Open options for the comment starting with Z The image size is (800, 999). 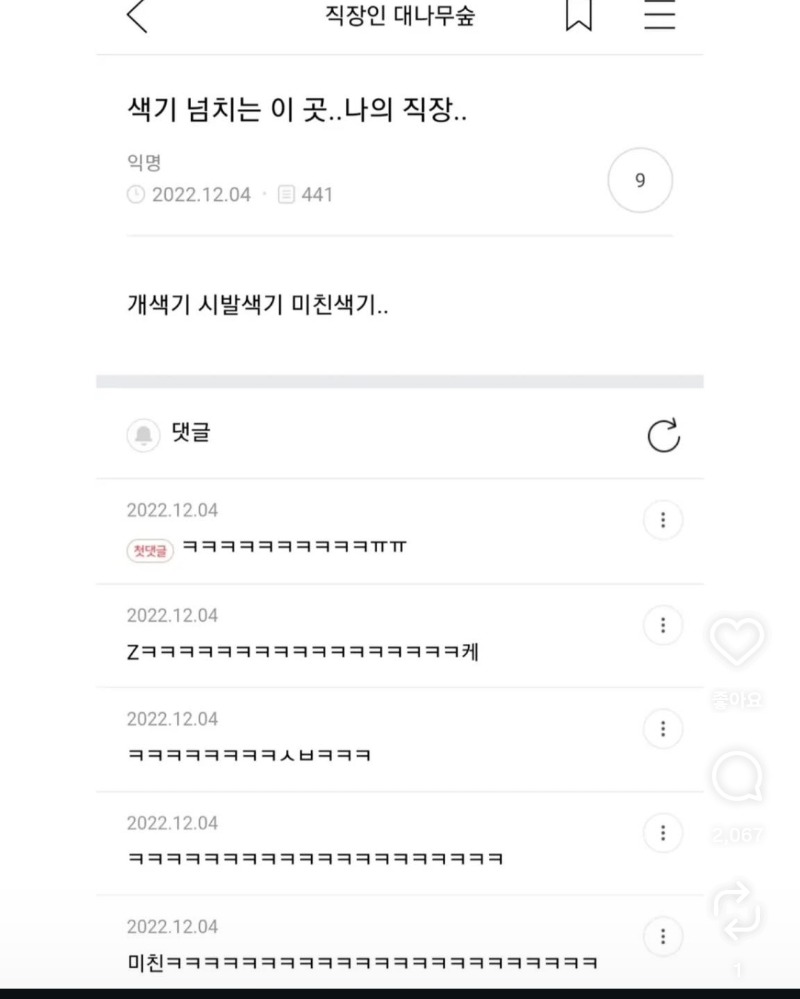pos(663,625)
